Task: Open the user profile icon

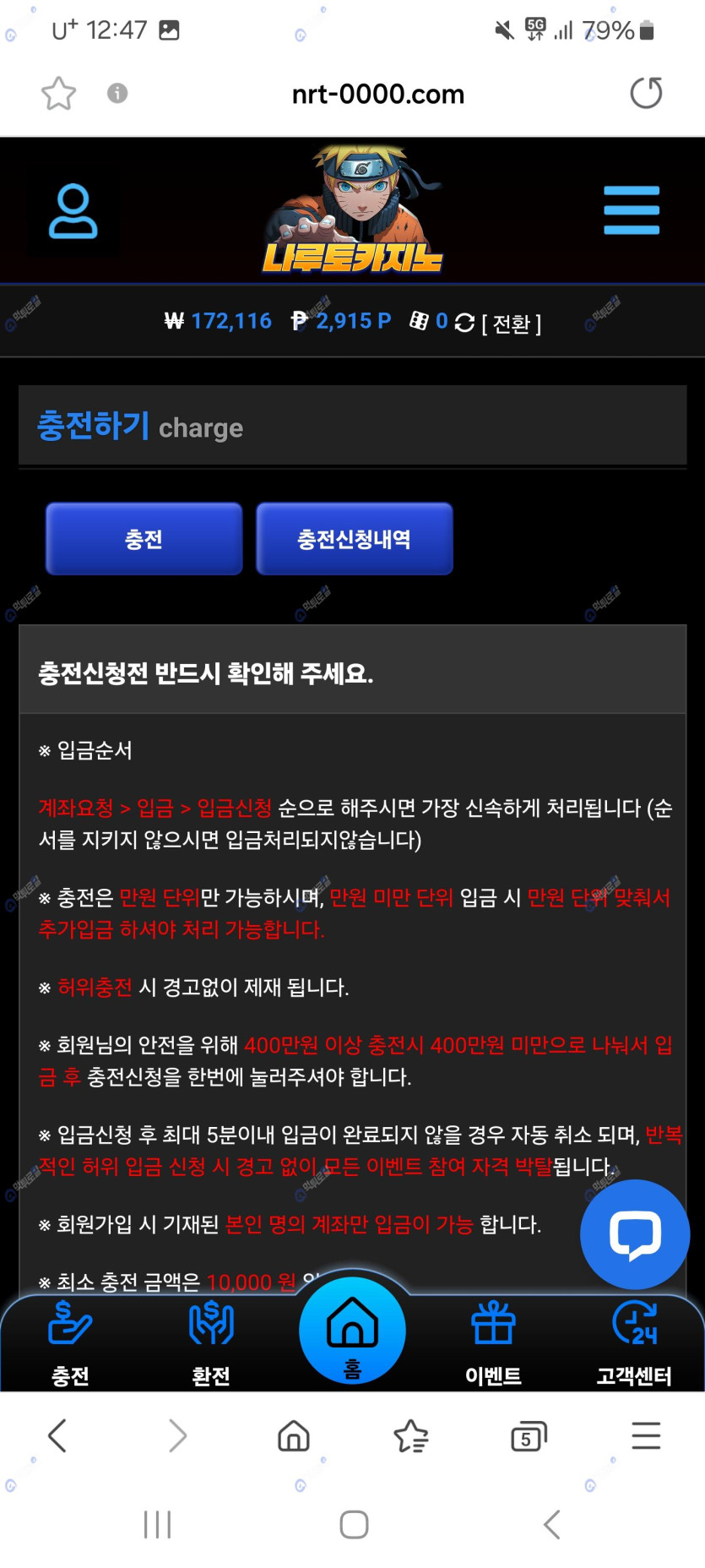Action: tap(73, 211)
